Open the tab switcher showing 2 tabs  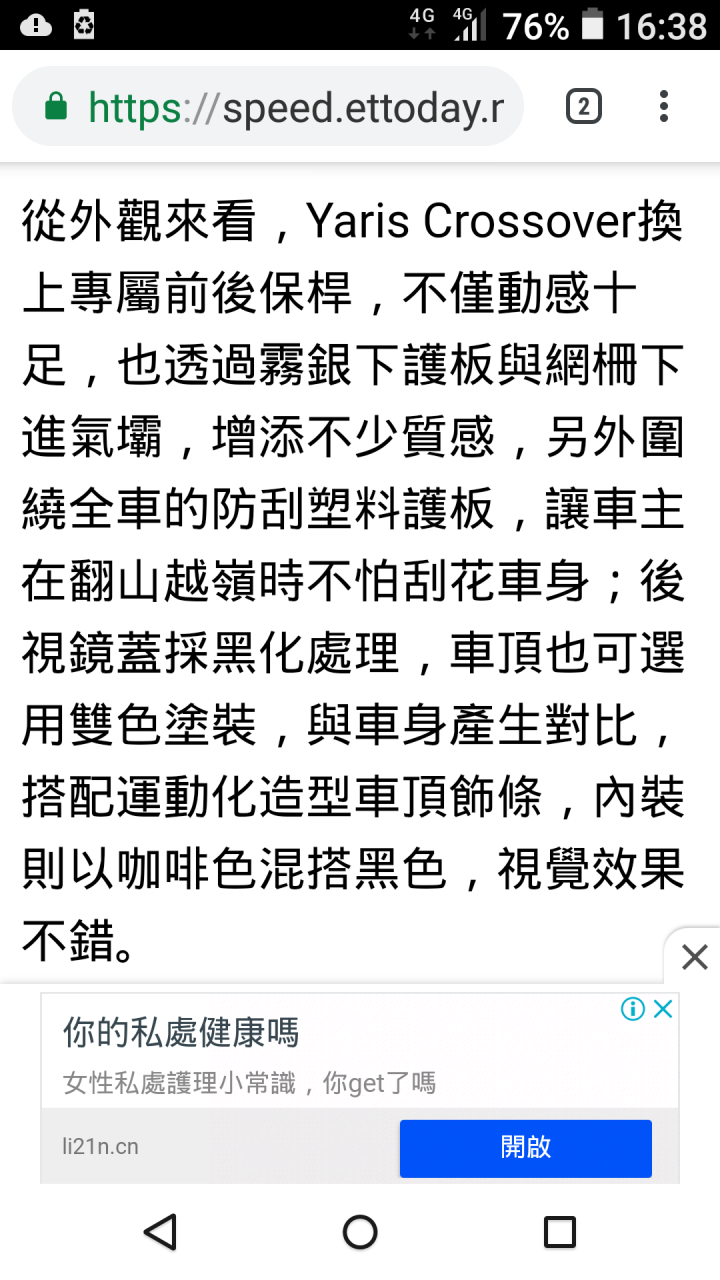coord(584,106)
